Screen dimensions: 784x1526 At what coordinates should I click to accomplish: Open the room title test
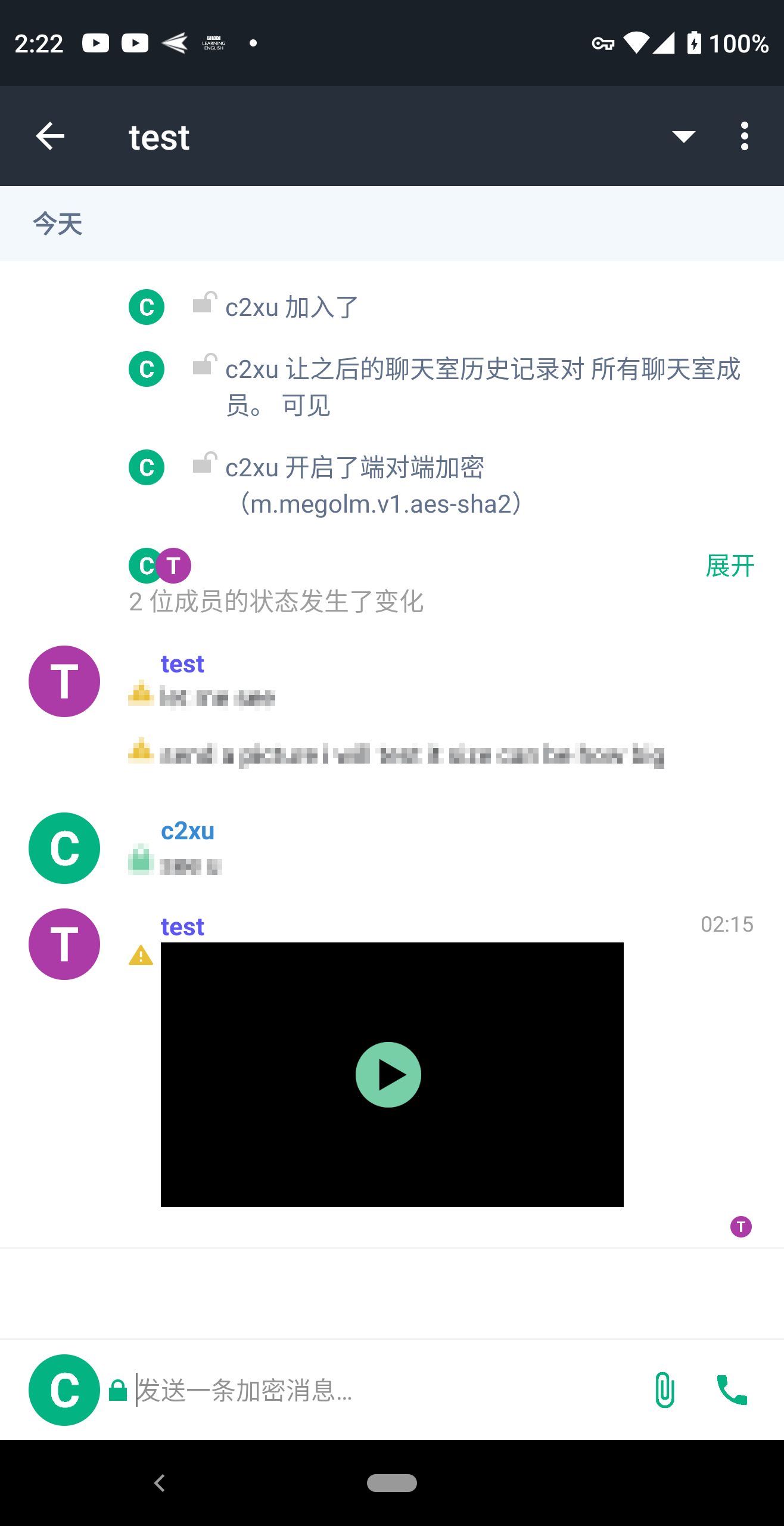[x=159, y=137]
